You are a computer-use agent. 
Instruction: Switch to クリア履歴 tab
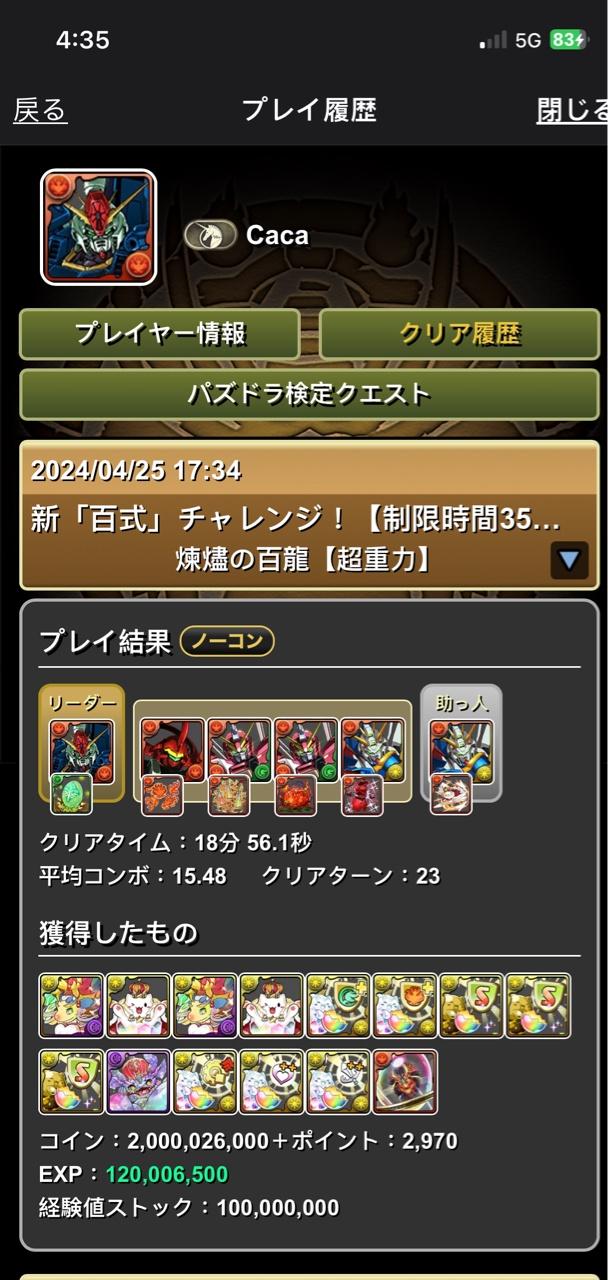click(460, 334)
